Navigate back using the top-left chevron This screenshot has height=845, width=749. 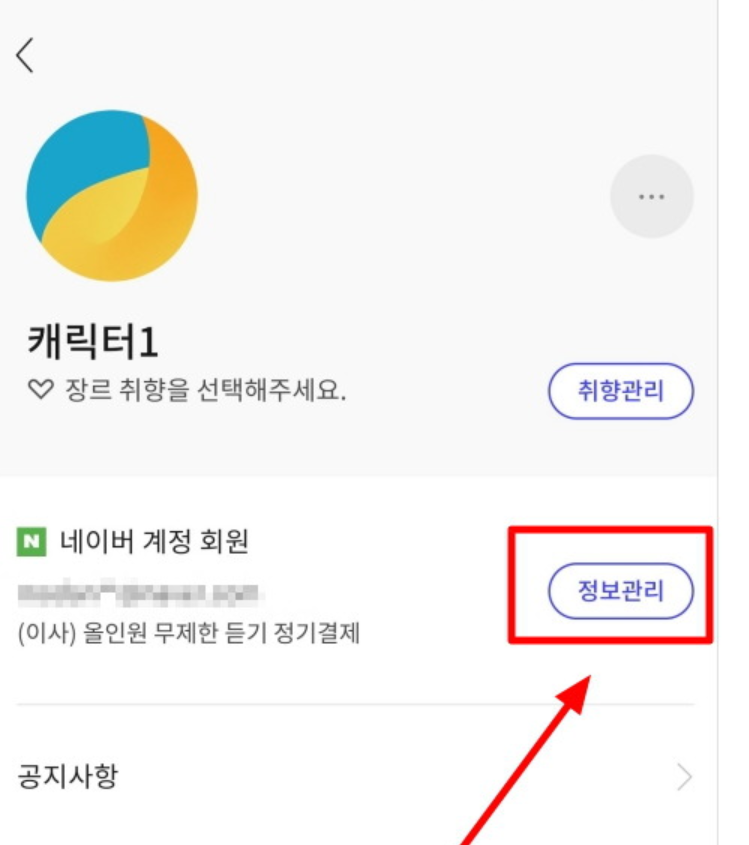click(25, 55)
